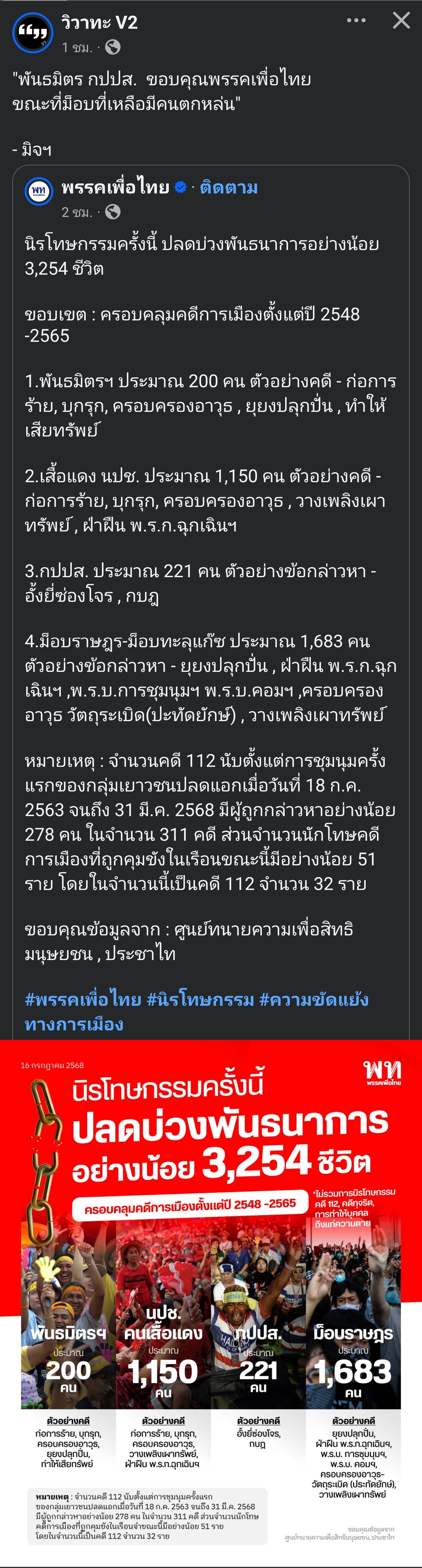Open the วิวาทะ V2 page name
The height and width of the screenshot is (1568, 422).
(99, 23)
